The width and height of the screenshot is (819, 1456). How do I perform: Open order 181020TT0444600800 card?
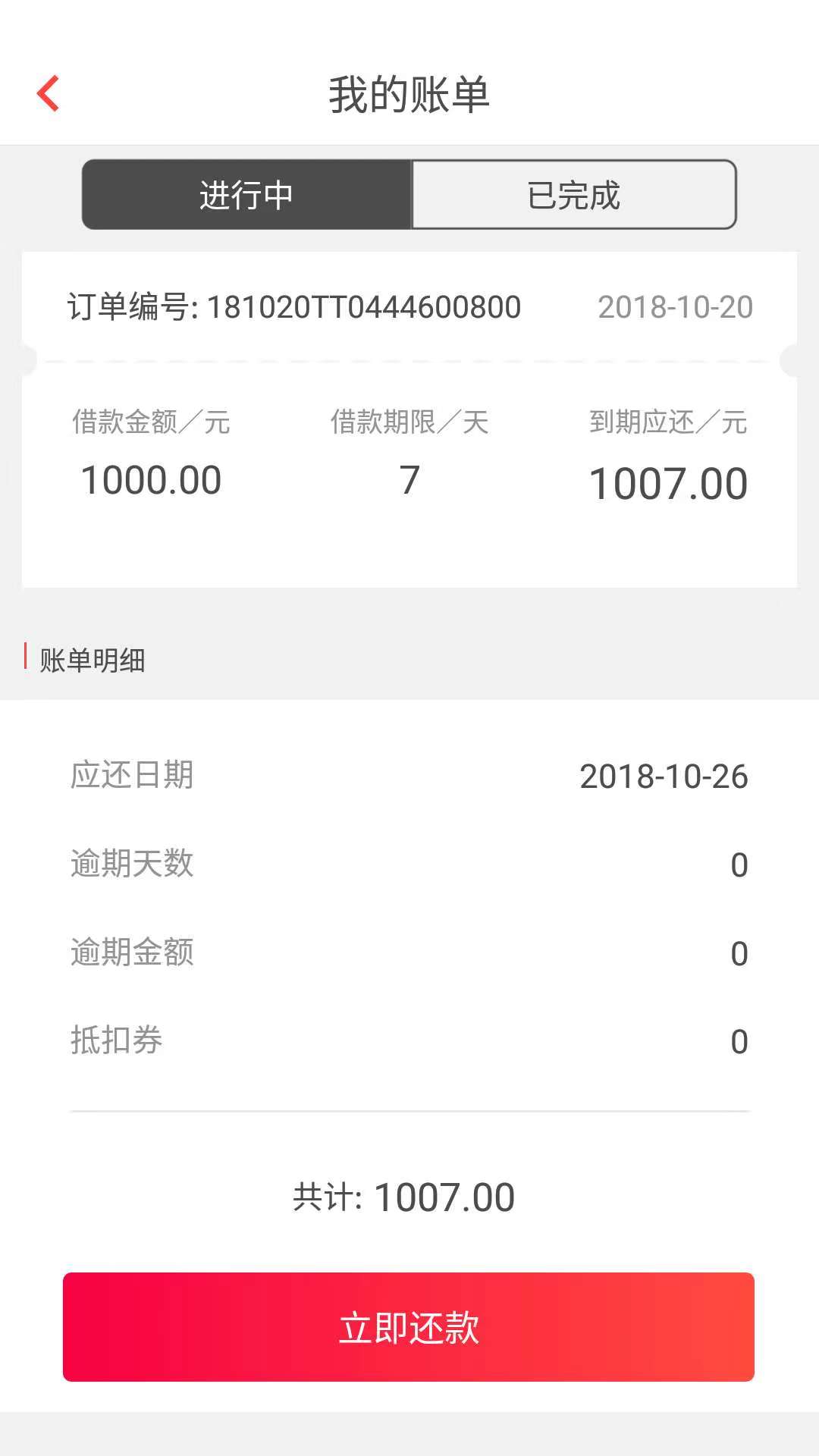pos(409,419)
